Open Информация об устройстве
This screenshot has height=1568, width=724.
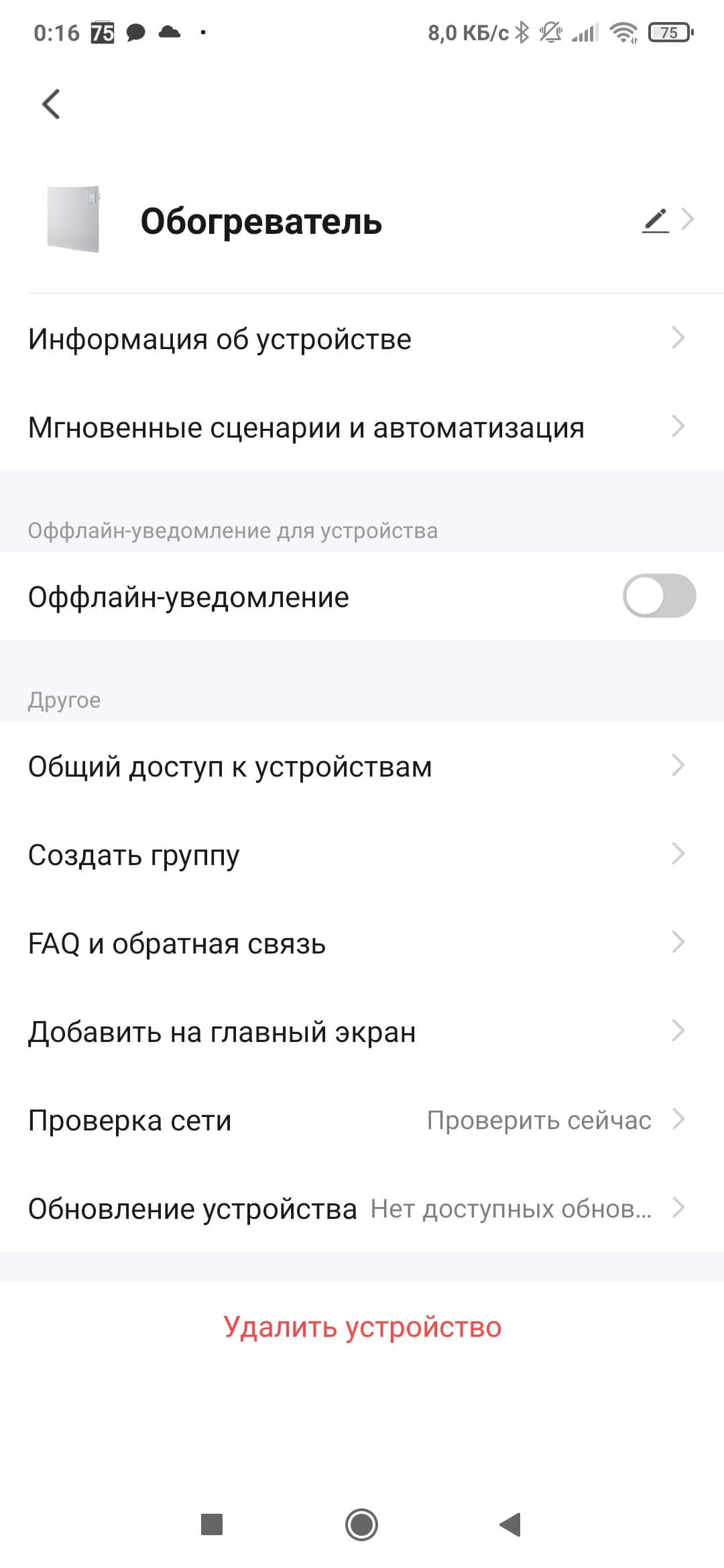click(x=362, y=339)
